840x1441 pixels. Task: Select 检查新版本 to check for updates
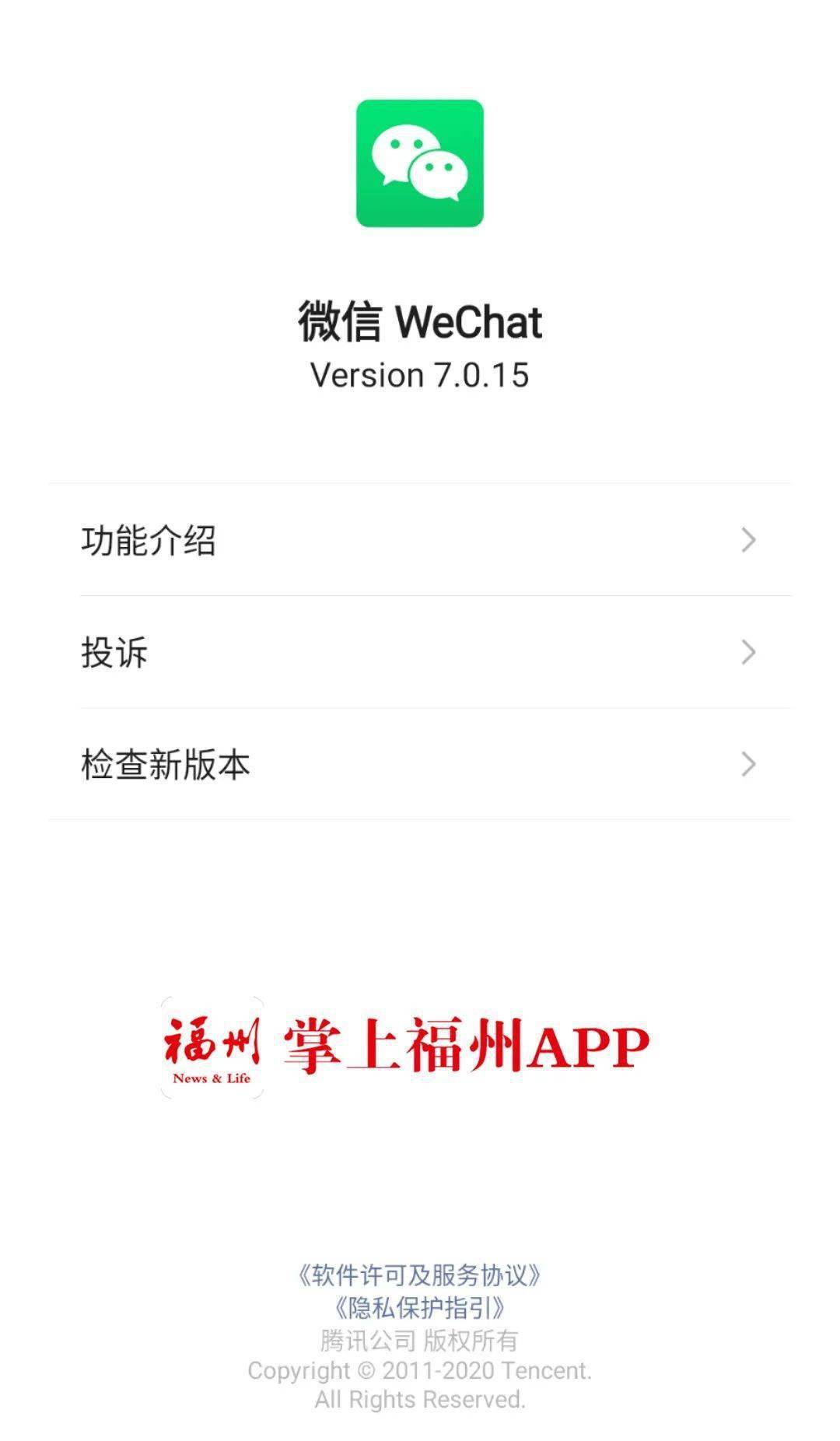pyautogui.click(x=420, y=764)
